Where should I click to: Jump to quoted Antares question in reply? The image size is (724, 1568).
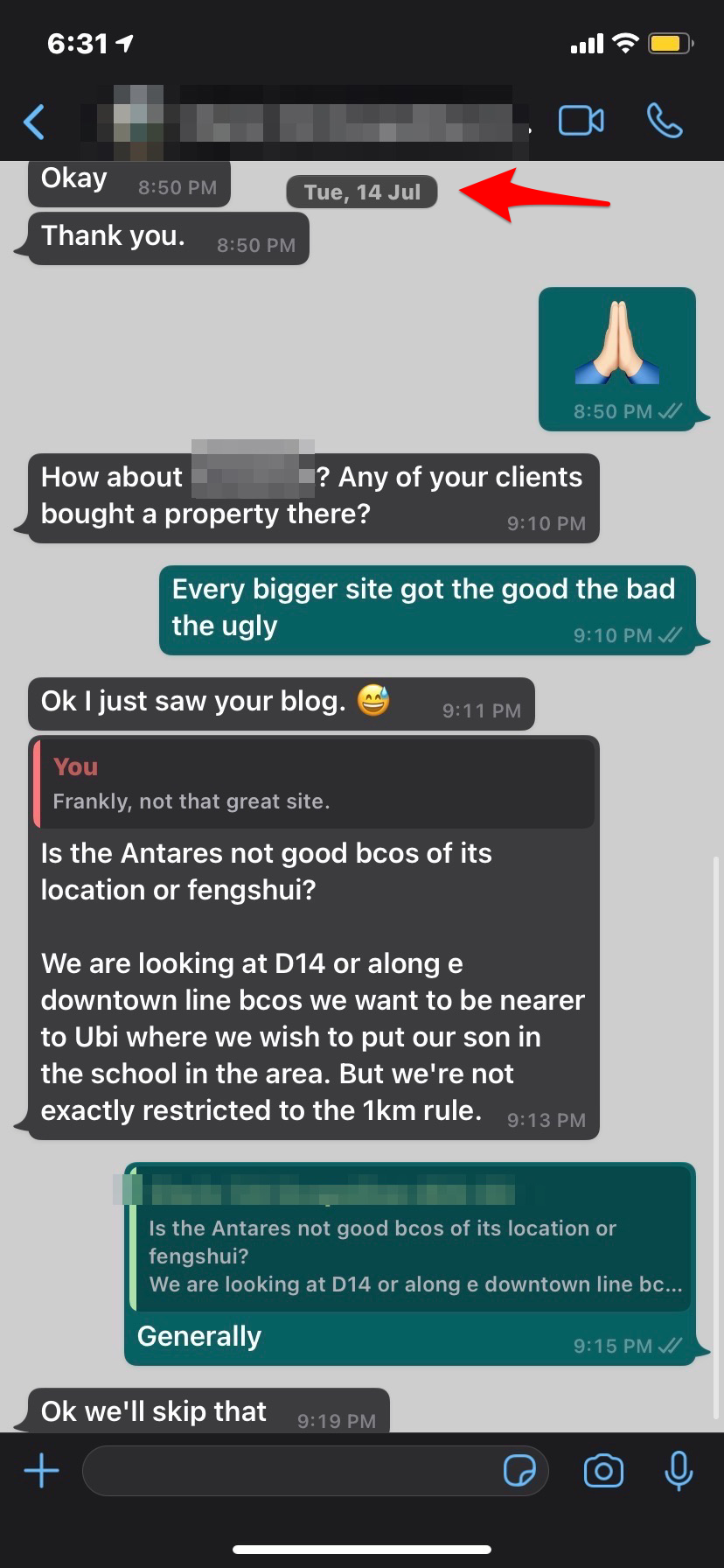pyautogui.click(x=409, y=1238)
